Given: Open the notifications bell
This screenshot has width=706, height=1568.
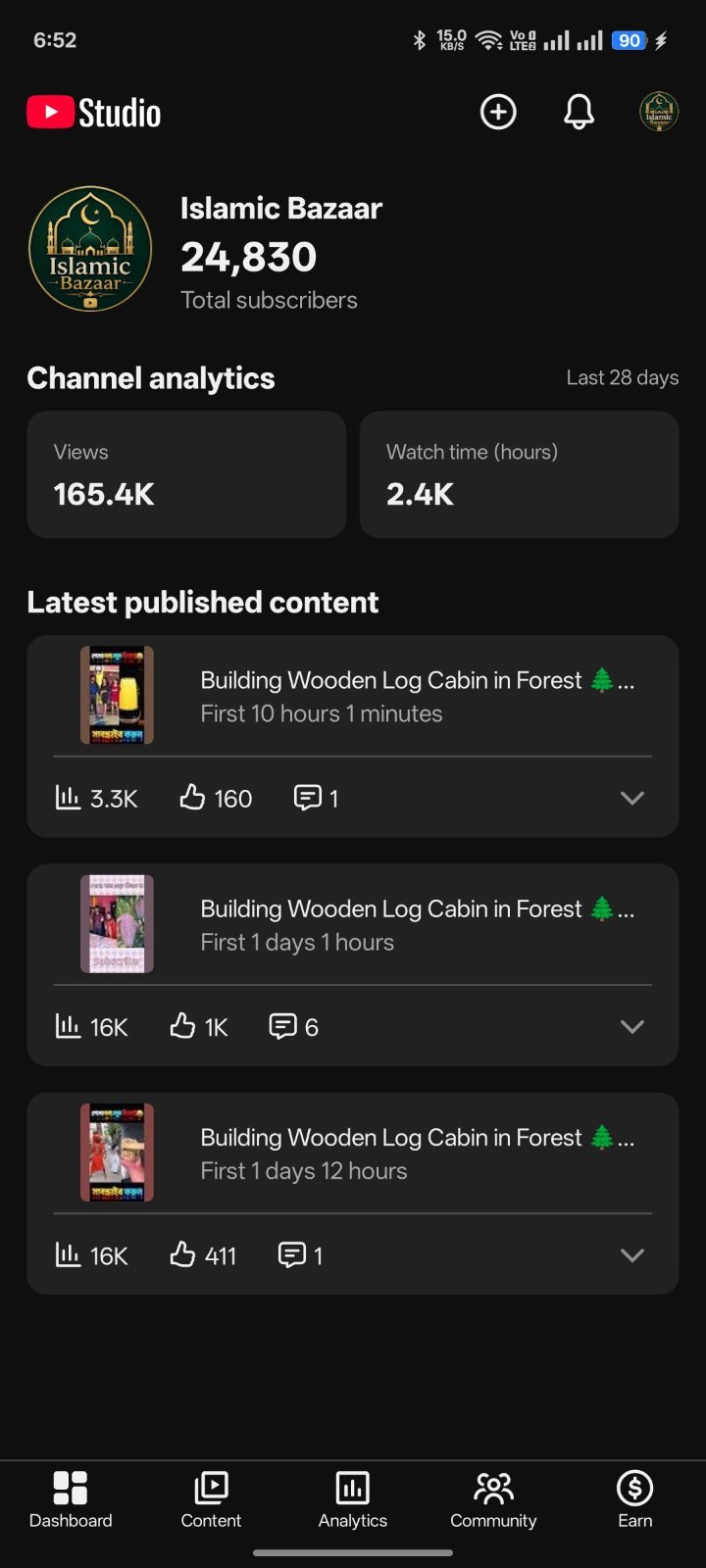Looking at the screenshot, I should [x=579, y=112].
